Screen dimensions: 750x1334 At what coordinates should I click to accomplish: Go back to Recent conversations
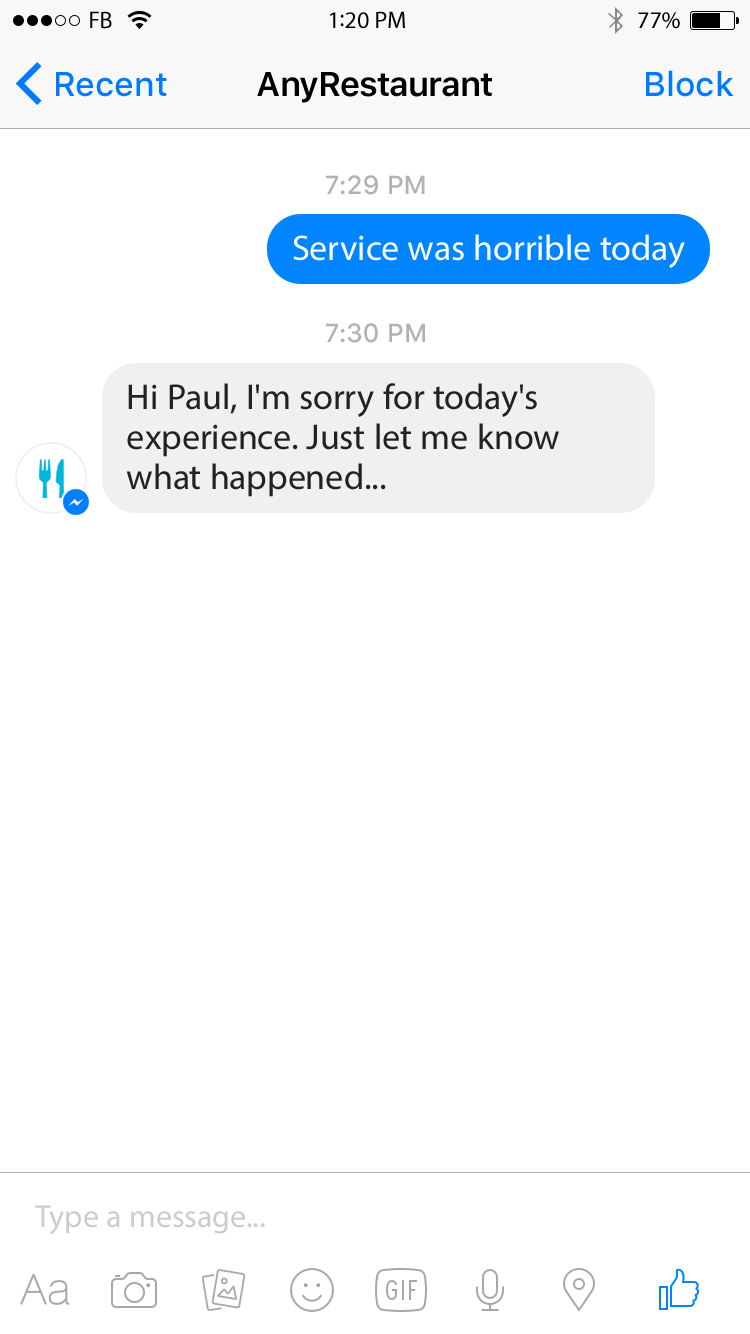click(x=92, y=85)
